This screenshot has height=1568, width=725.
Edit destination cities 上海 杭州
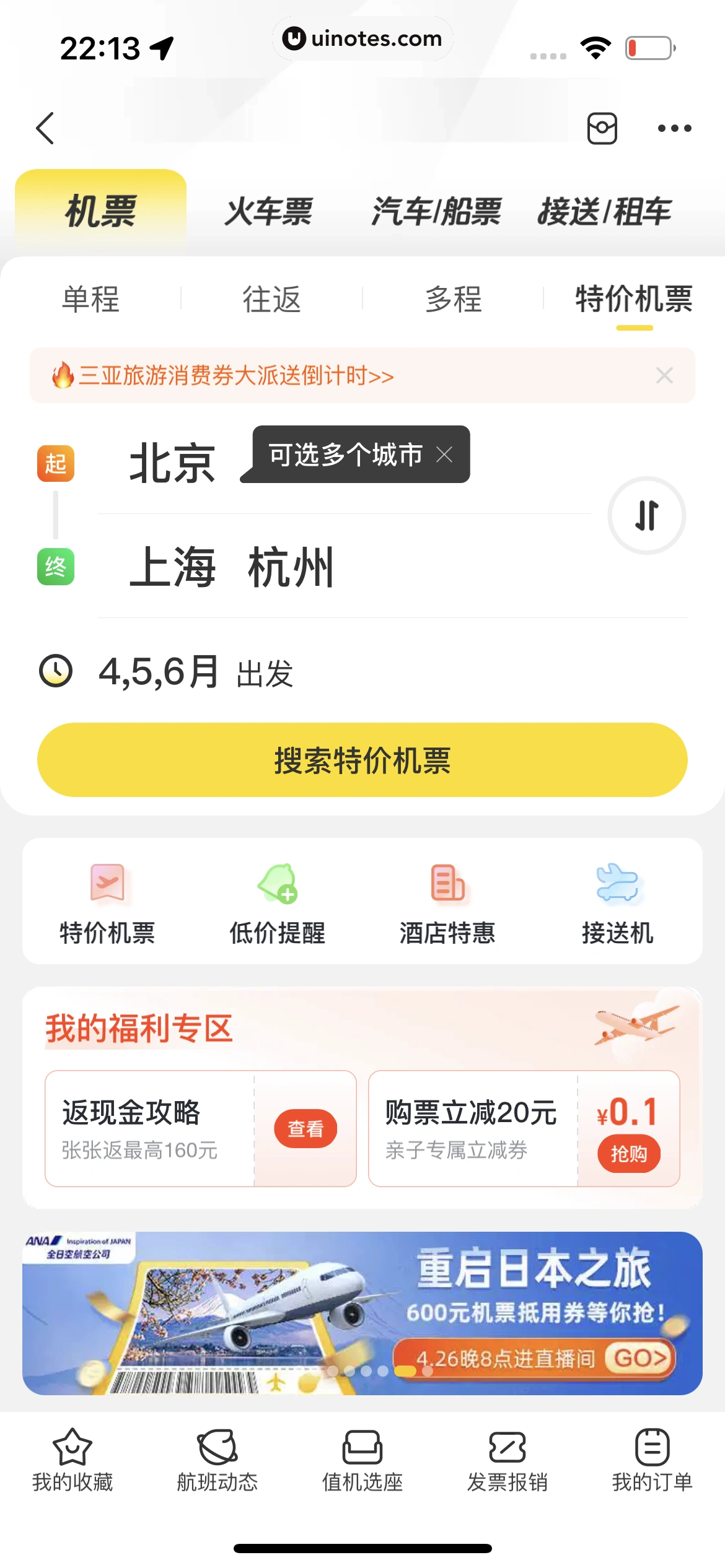pyautogui.click(x=232, y=567)
